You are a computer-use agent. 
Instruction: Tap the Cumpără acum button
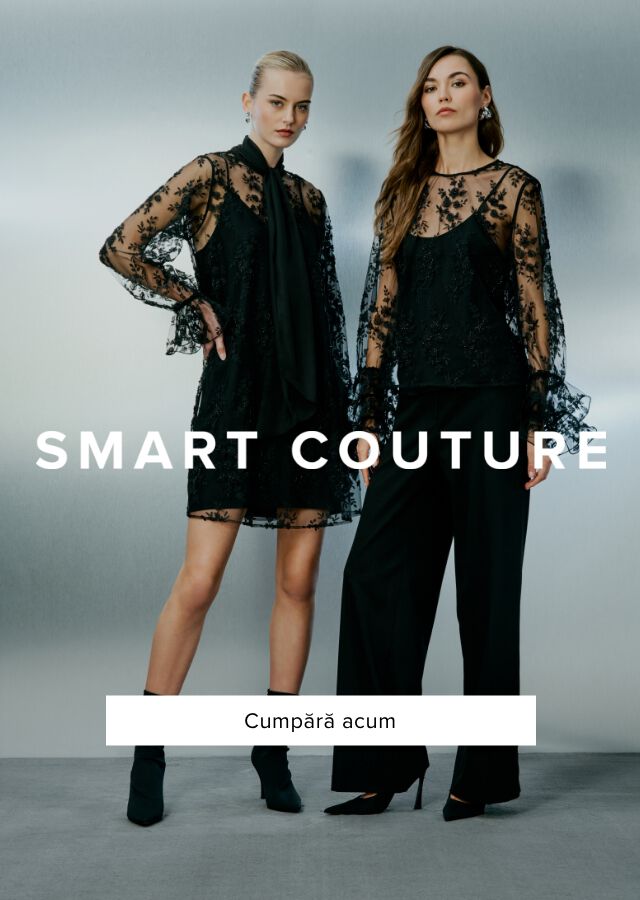tap(320, 721)
